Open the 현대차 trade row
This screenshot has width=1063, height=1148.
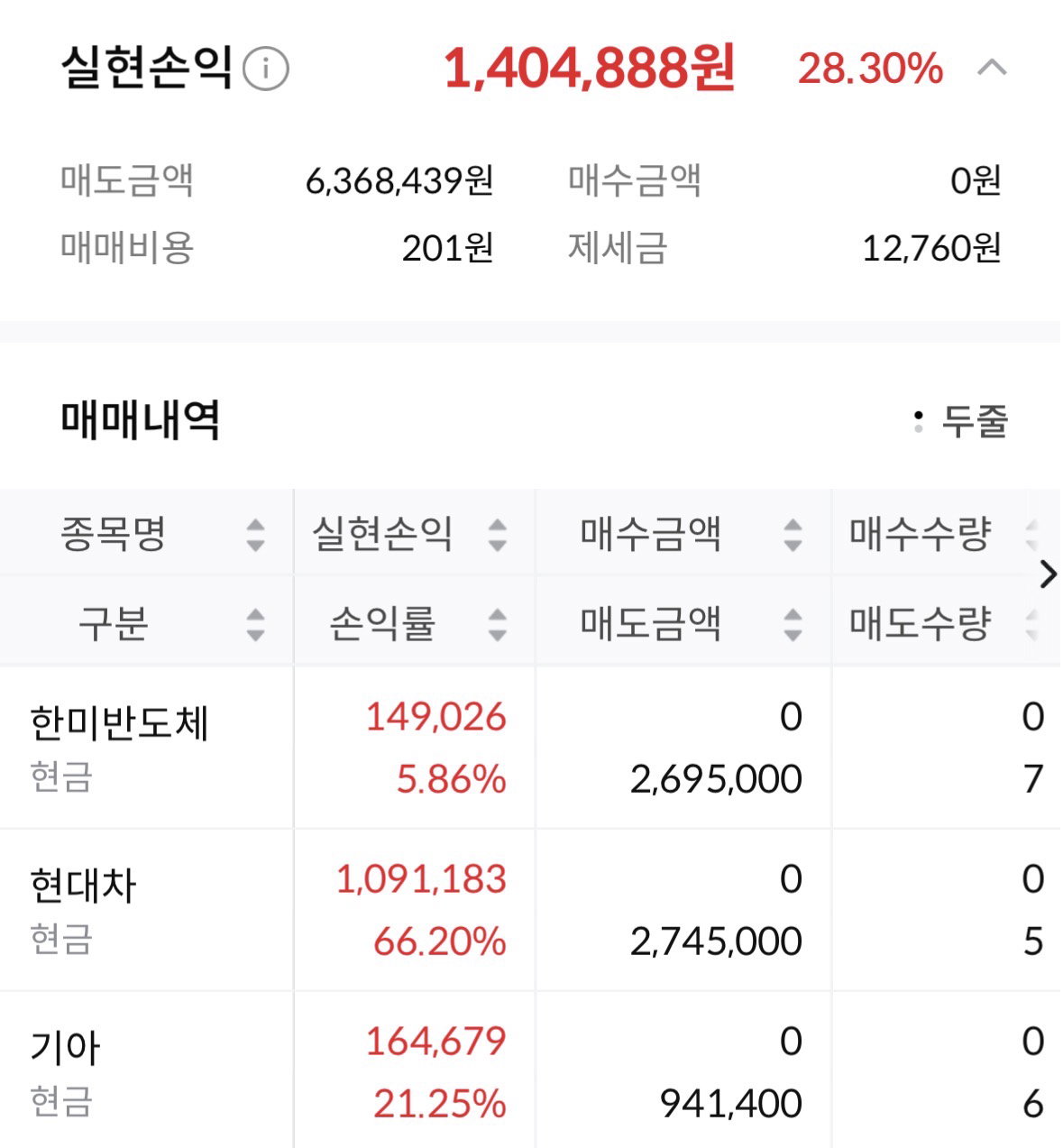click(531, 910)
